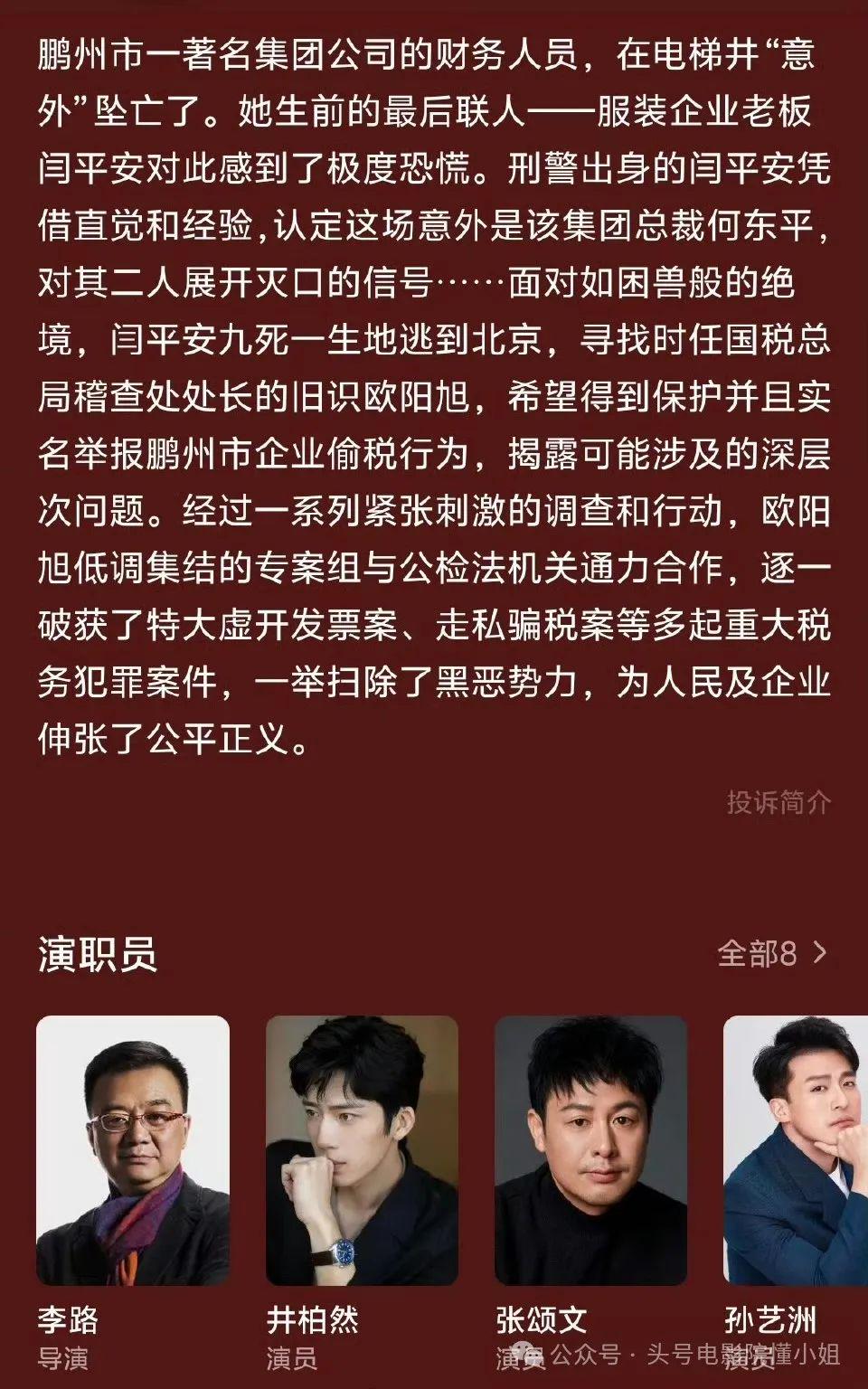The image size is (868, 1389).
Task: Open director 李路's profile card
Action: point(133,1150)
